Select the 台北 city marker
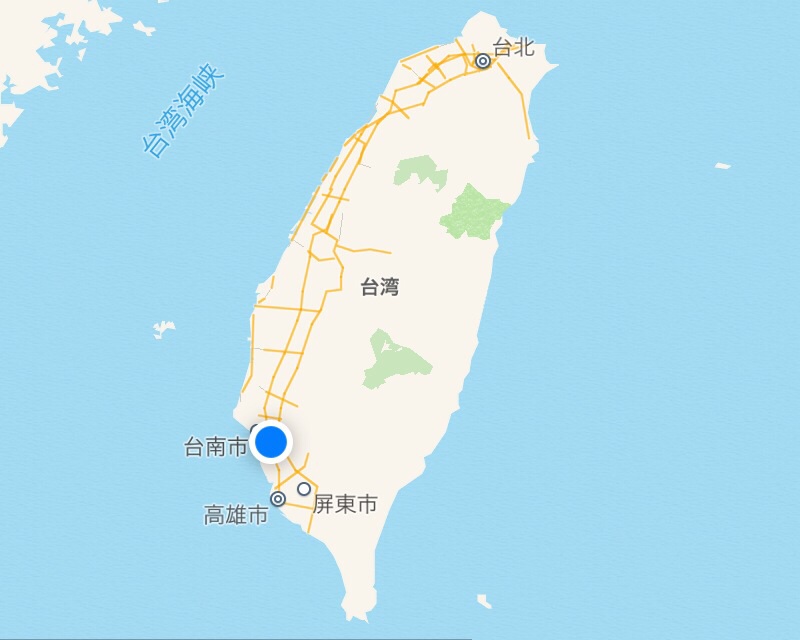This screenshot has width=800, height=640. pos(483,61)
